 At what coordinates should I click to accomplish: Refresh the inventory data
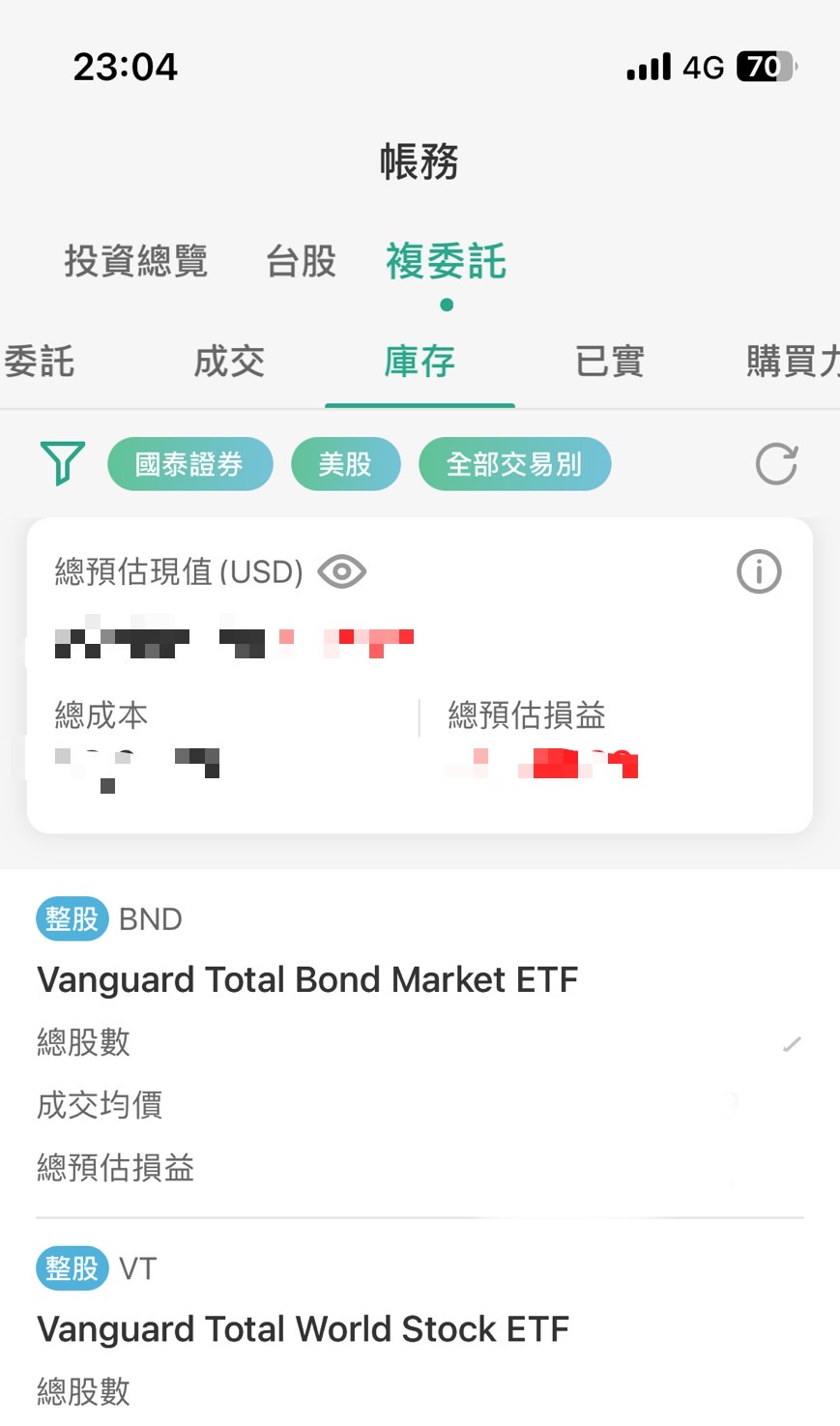point(776,464)
